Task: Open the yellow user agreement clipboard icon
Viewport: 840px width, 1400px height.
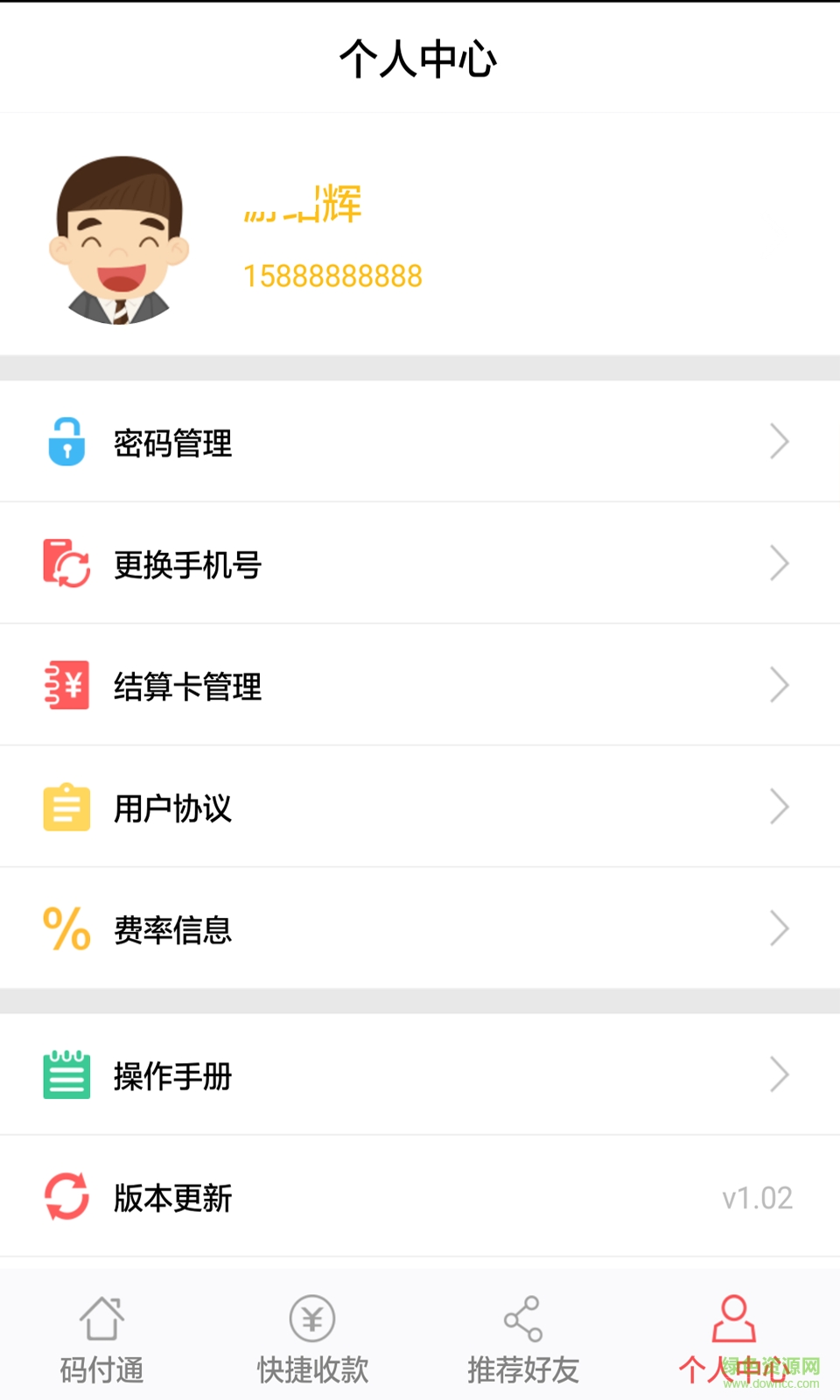Action: (x=66, y=808)
